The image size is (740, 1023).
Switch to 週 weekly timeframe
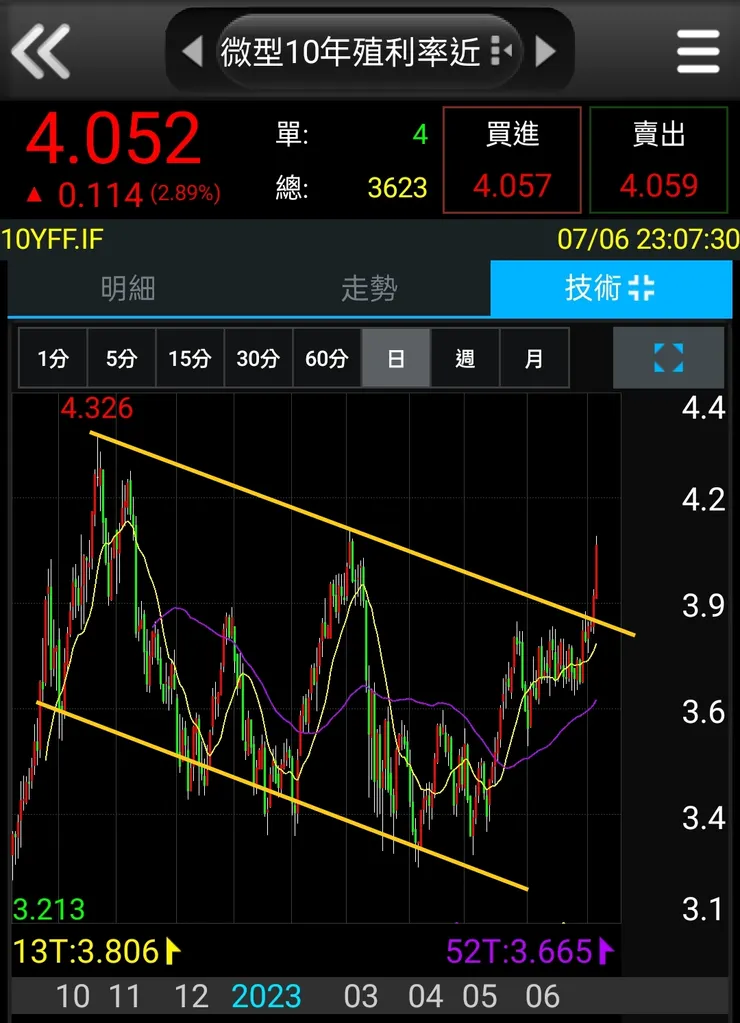click(x=466, y=358)
